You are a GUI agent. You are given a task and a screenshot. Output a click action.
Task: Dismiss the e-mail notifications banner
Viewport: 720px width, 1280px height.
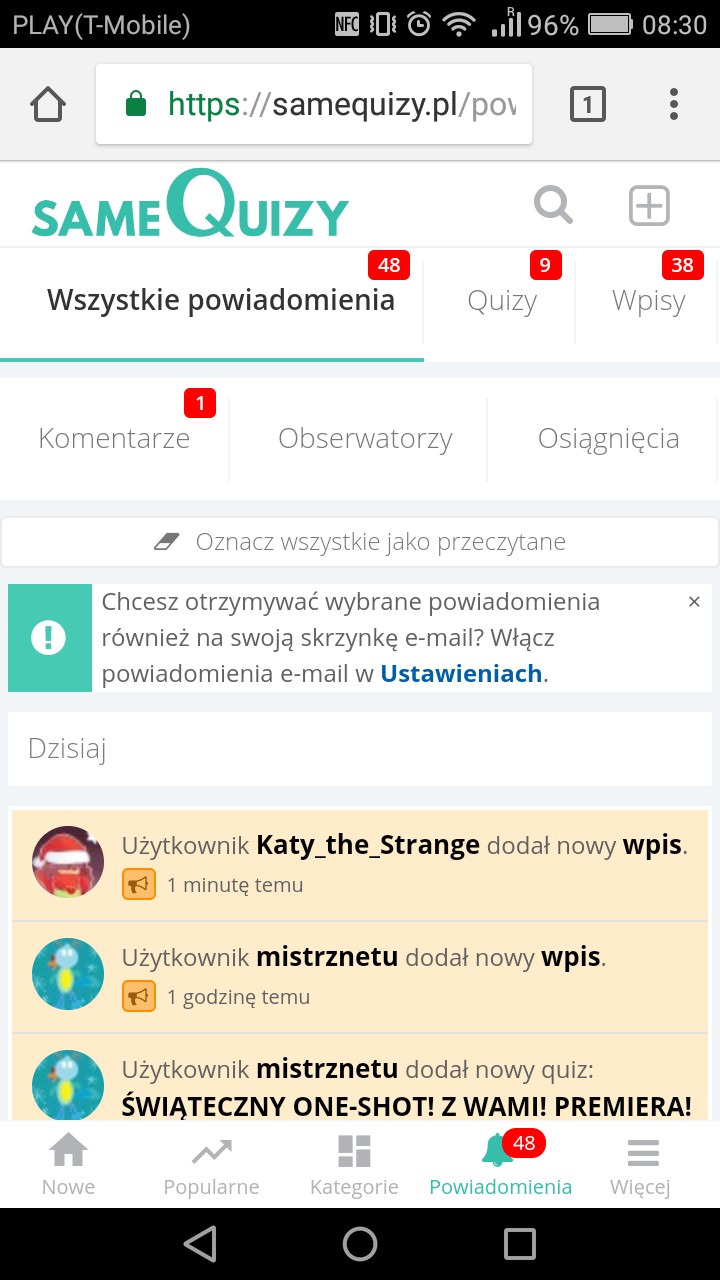click(694, 602)
